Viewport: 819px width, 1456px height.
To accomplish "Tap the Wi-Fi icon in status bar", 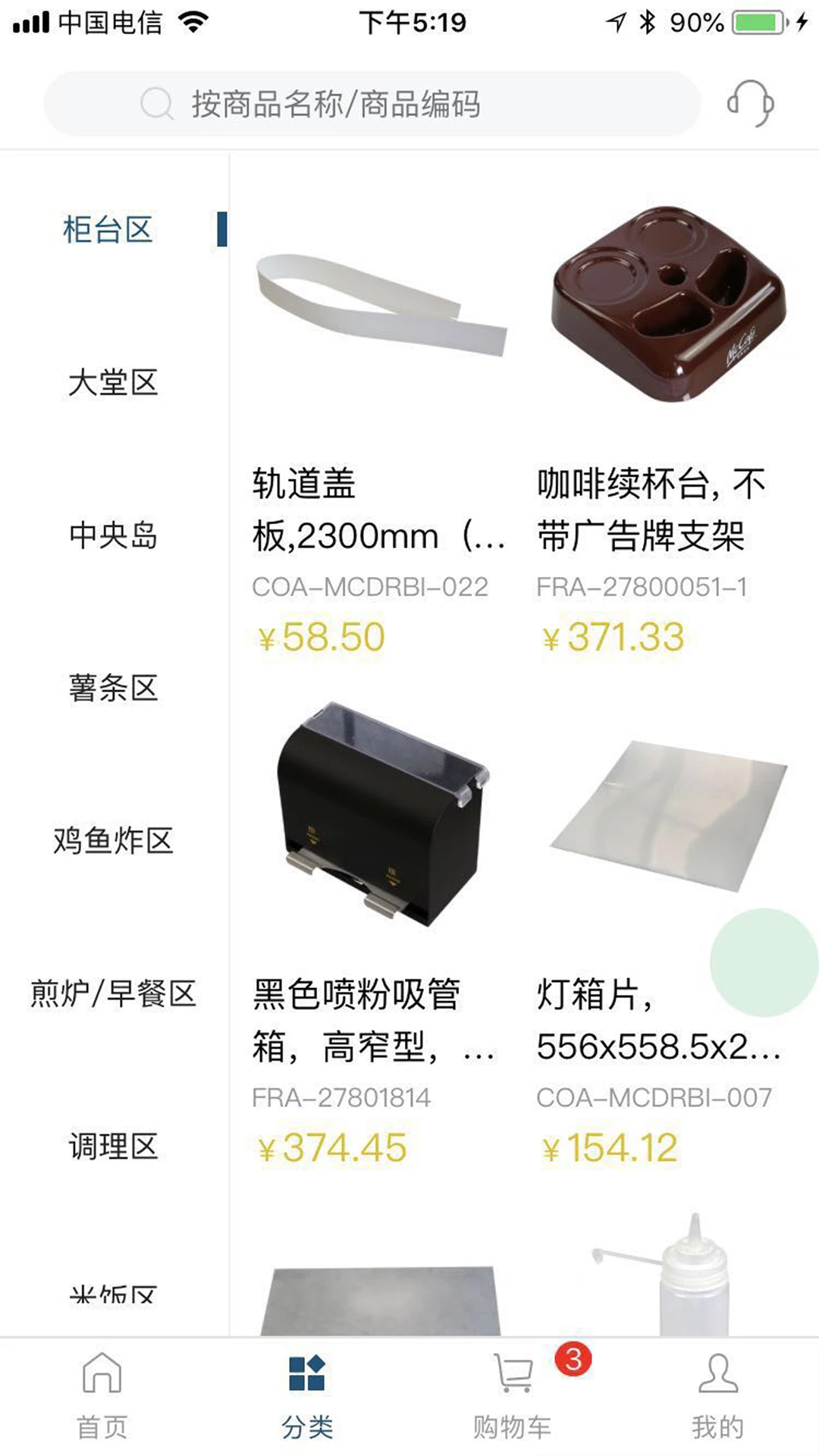I will tap(192, 22).
